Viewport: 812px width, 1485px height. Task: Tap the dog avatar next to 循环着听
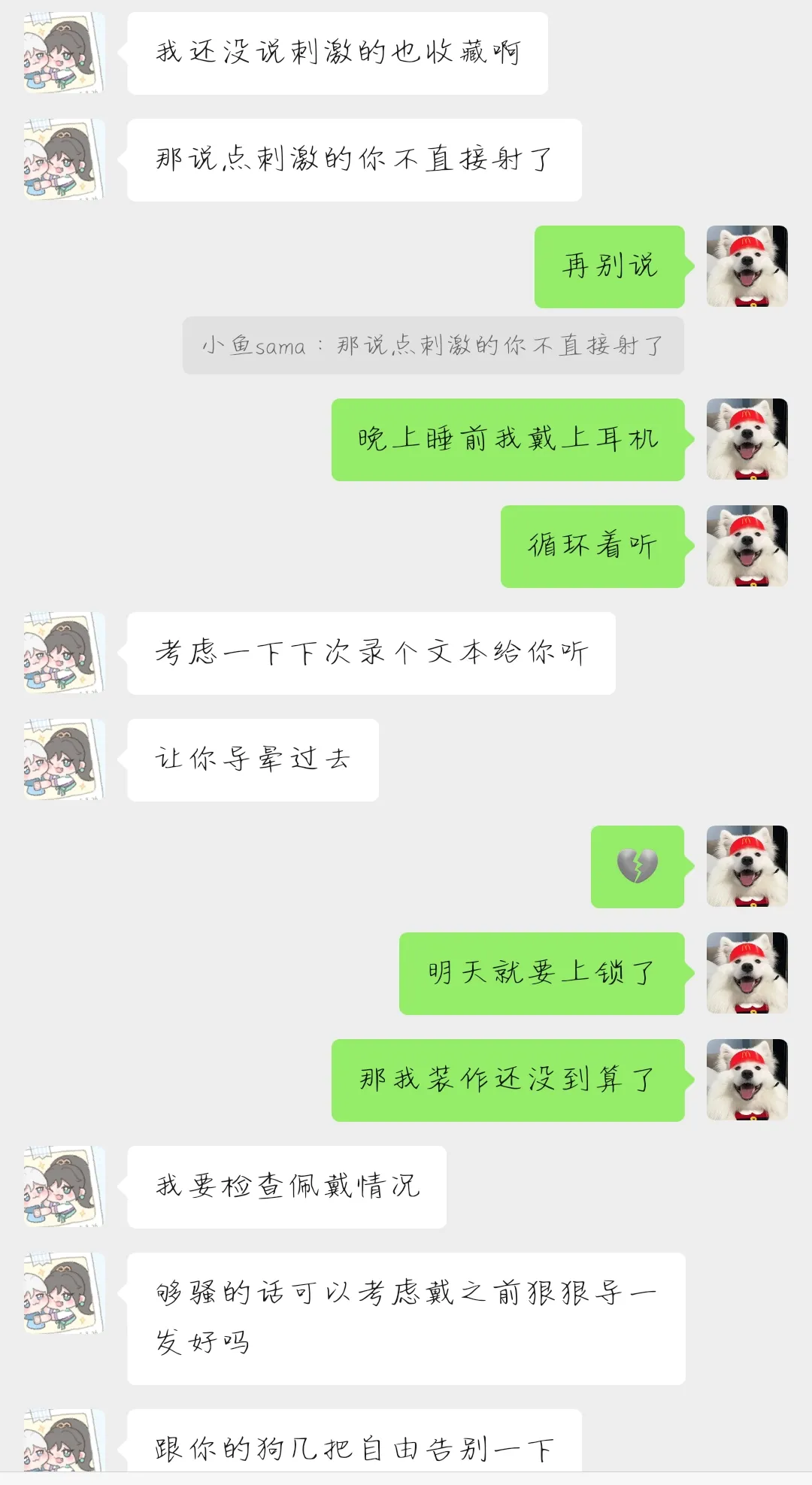click(747, 546)
